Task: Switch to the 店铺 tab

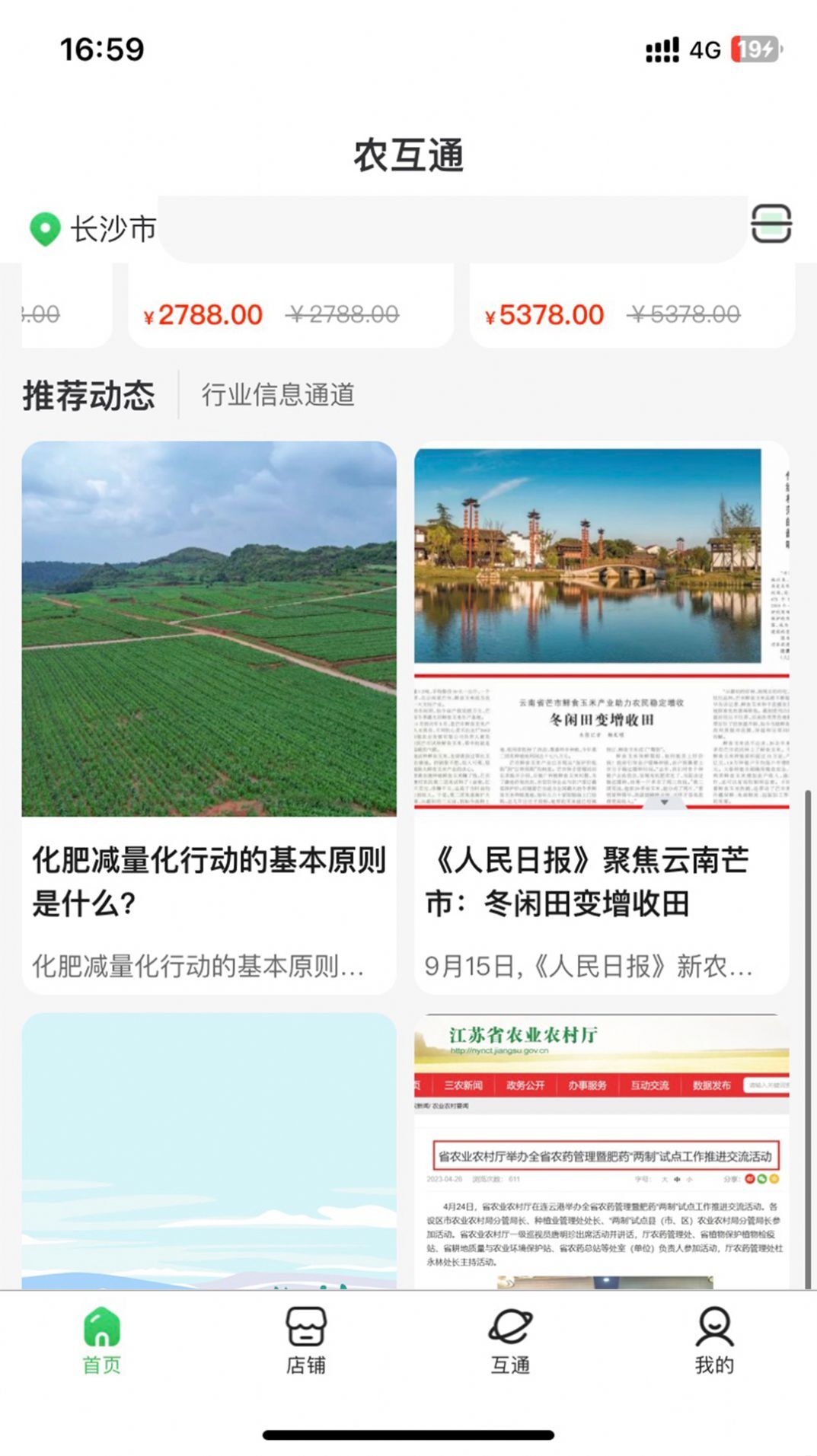Action: 306,1341
